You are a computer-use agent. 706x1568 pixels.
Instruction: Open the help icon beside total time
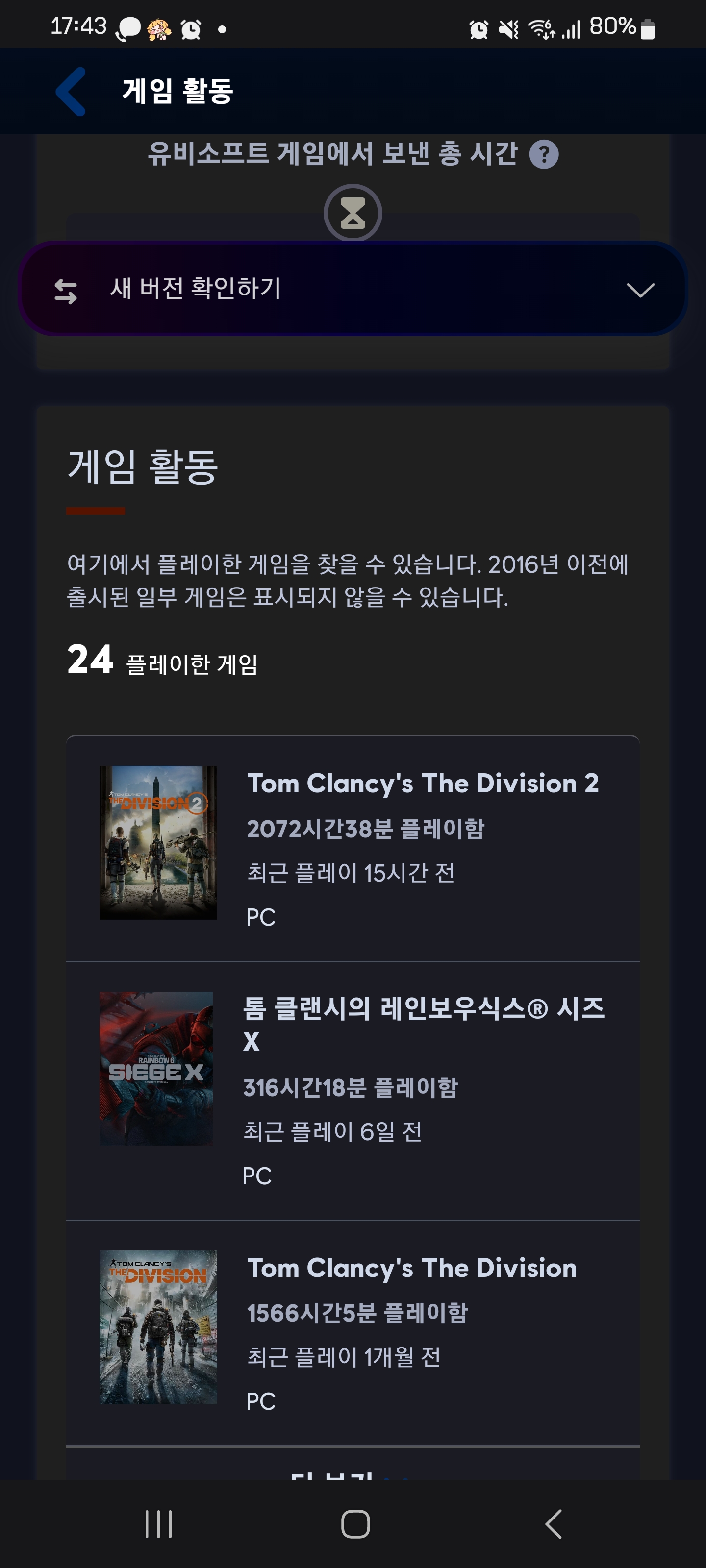coord(543,154)
